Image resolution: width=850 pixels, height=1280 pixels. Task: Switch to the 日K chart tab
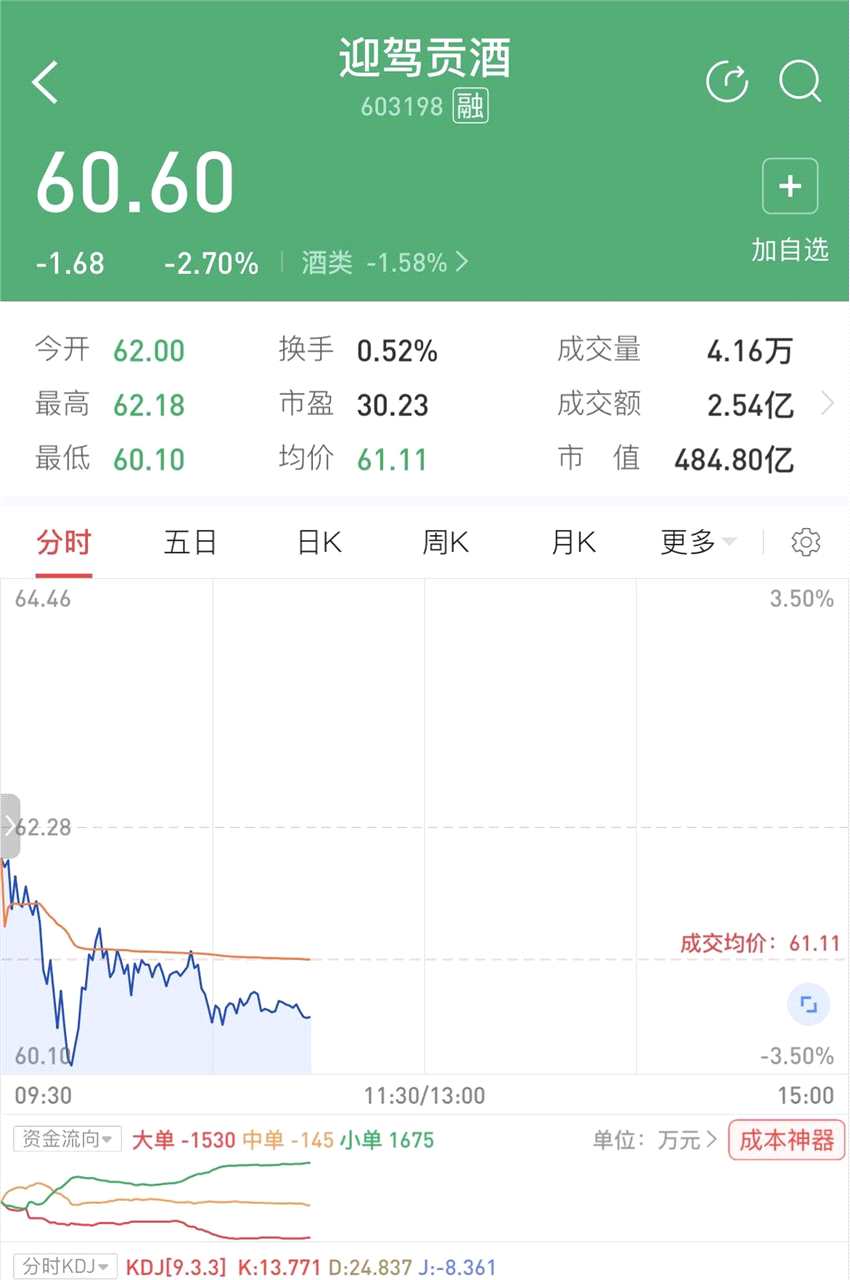[x=319, y=543]
